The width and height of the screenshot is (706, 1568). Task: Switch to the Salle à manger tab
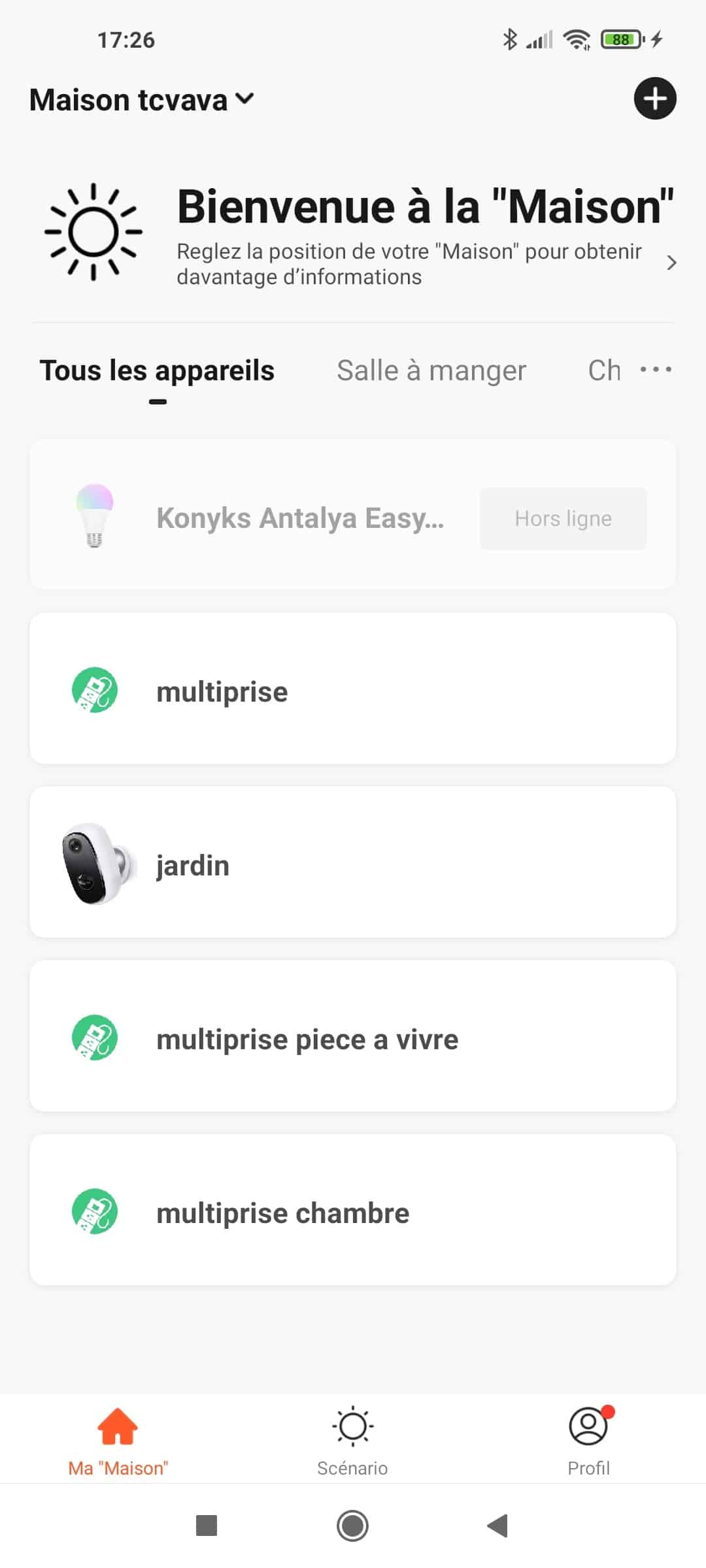tap(431, 370)
